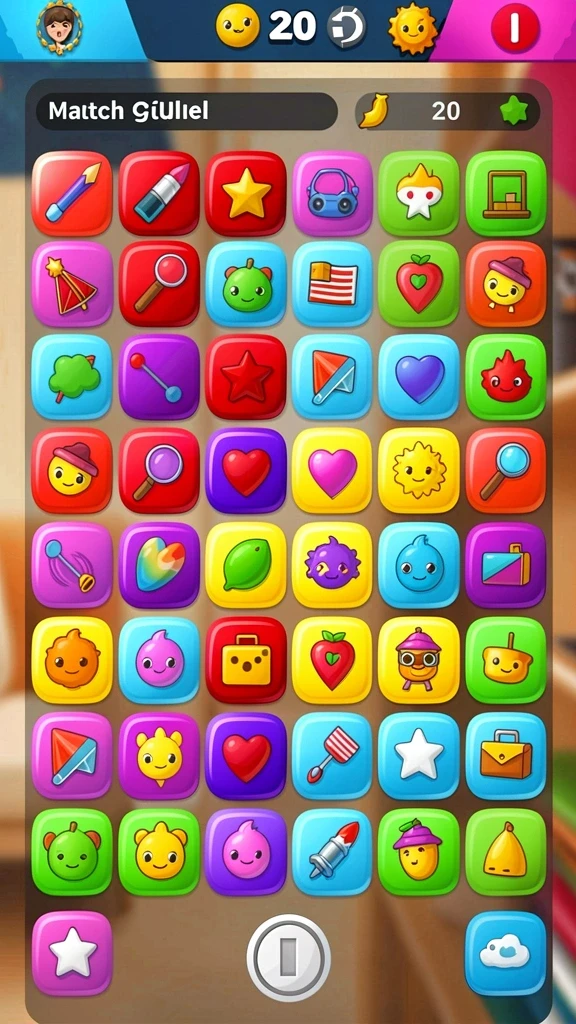The width and height of the screenshot is (576, 1024).
Task: Tap the blue car on the pink tile
Action: (332, 193)
